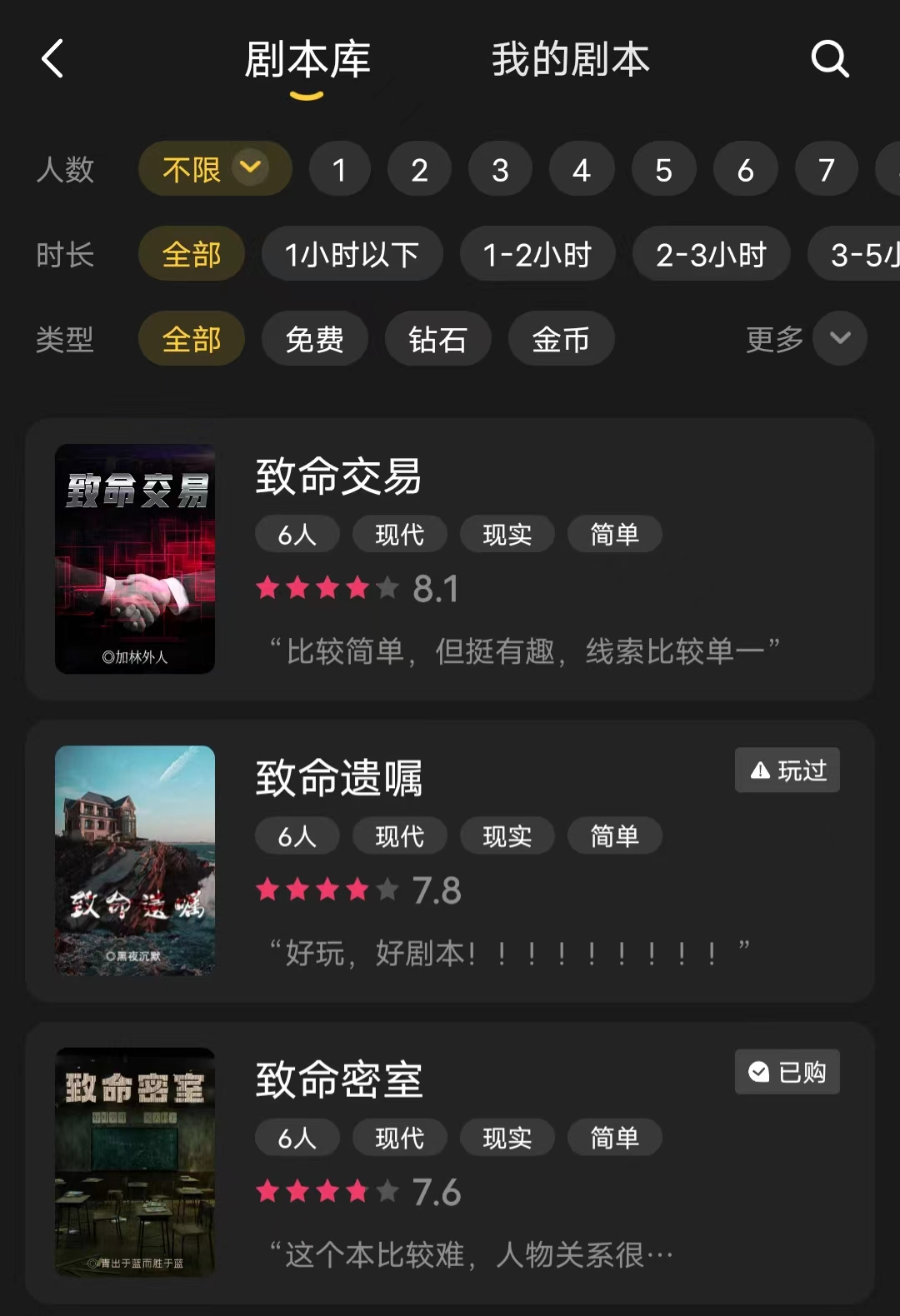Open the 致命遗嘱 script card
The height and width of the screenshot is (1316, 900).
[x=450, y=860]
